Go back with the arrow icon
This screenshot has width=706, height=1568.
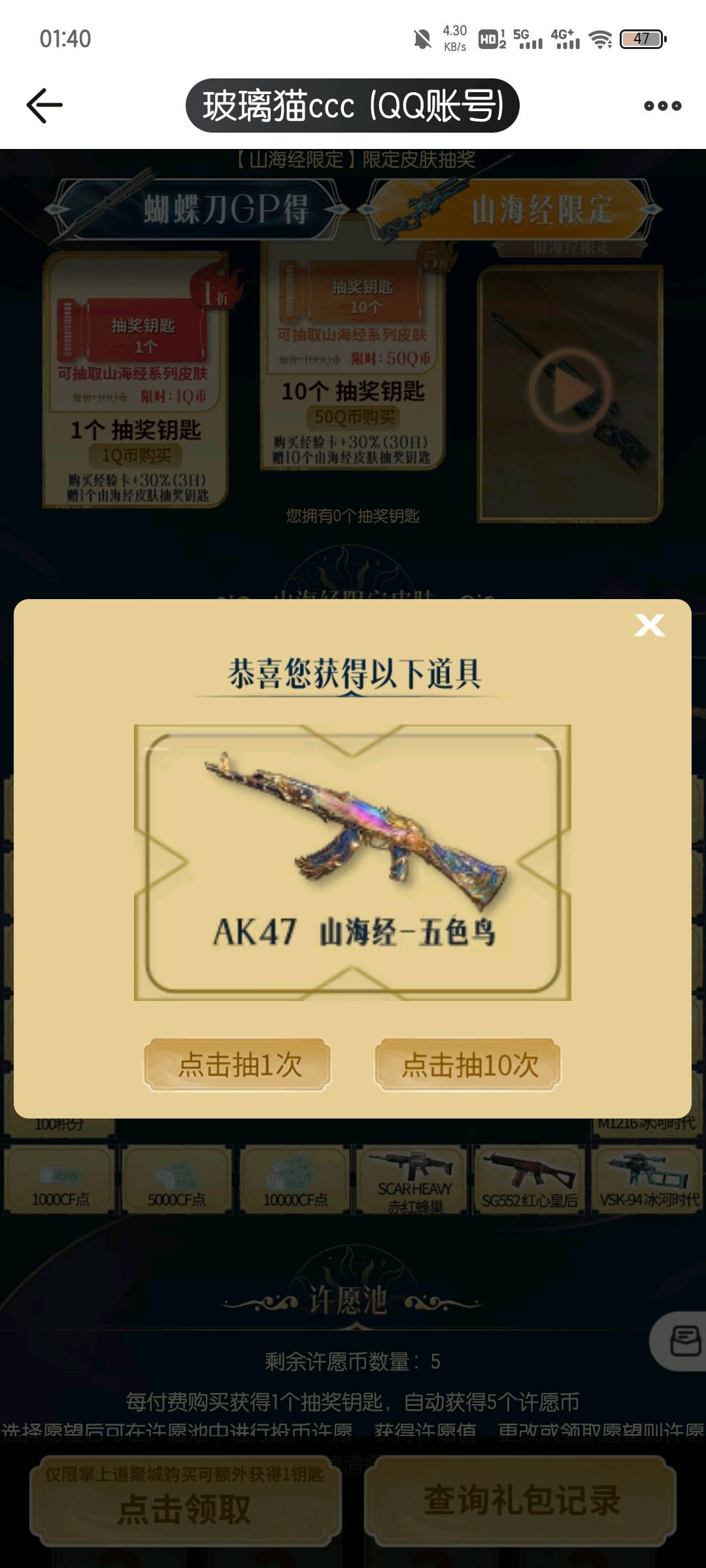coord(44,105)
